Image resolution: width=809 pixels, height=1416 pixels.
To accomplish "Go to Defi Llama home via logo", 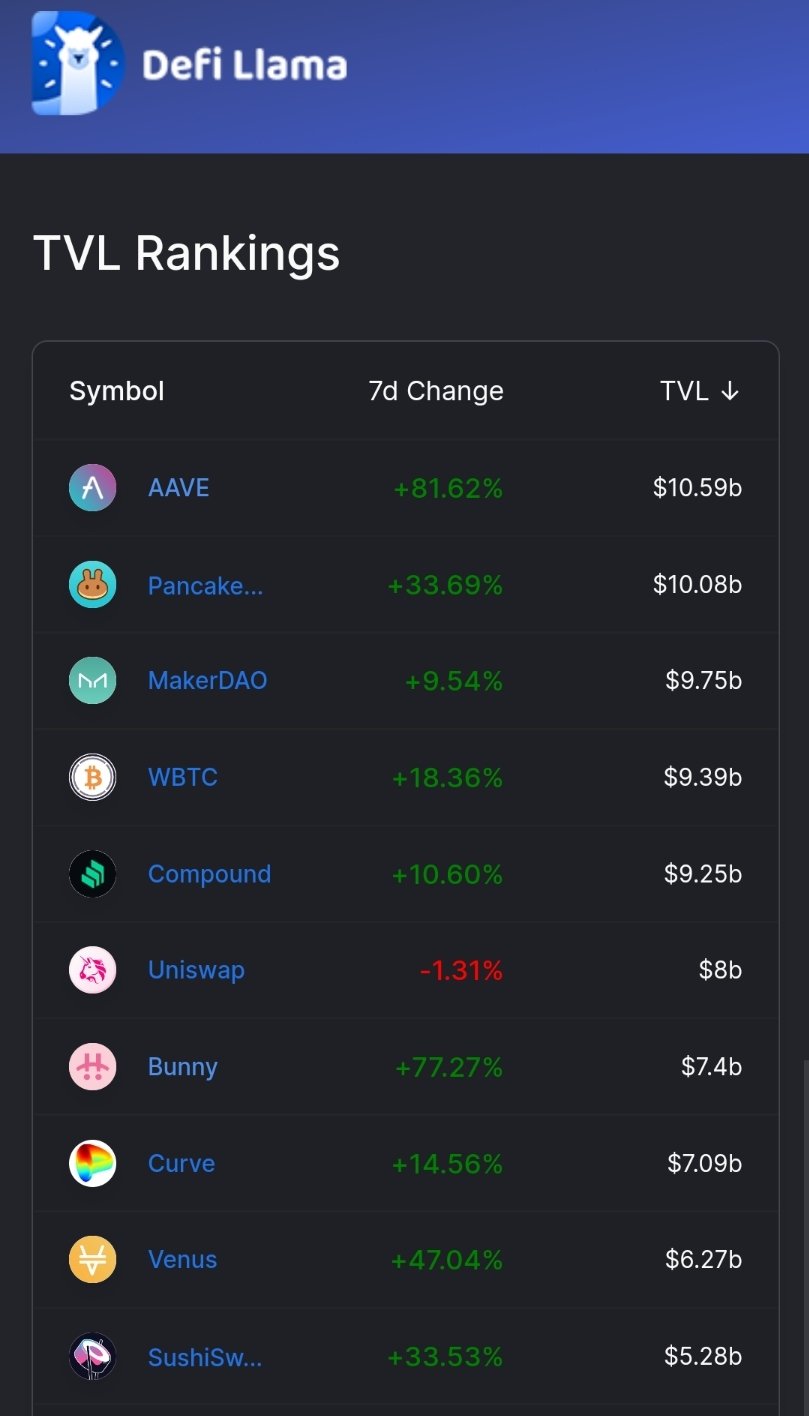I will click(x=189, y=64).
